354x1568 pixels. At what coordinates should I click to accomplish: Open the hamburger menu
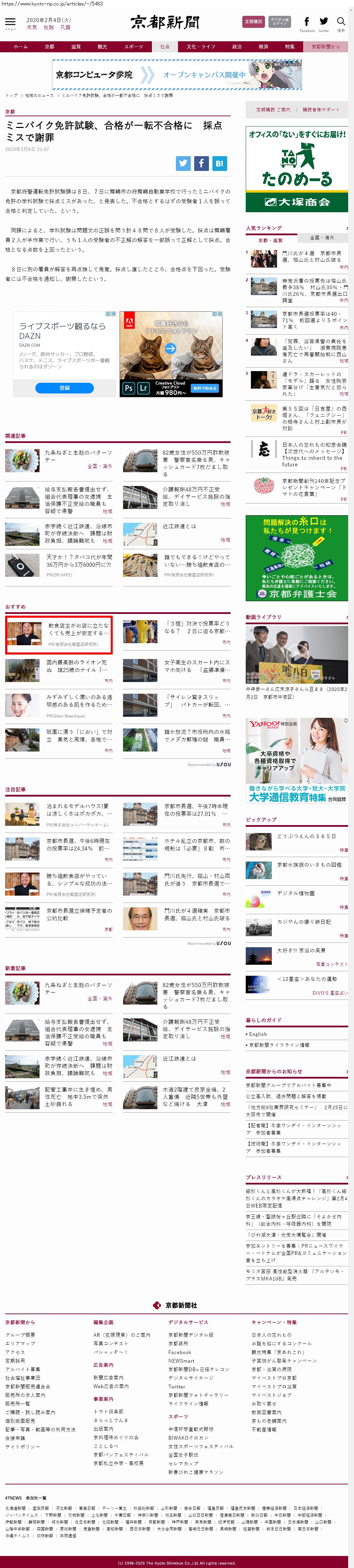click(10, 22)
